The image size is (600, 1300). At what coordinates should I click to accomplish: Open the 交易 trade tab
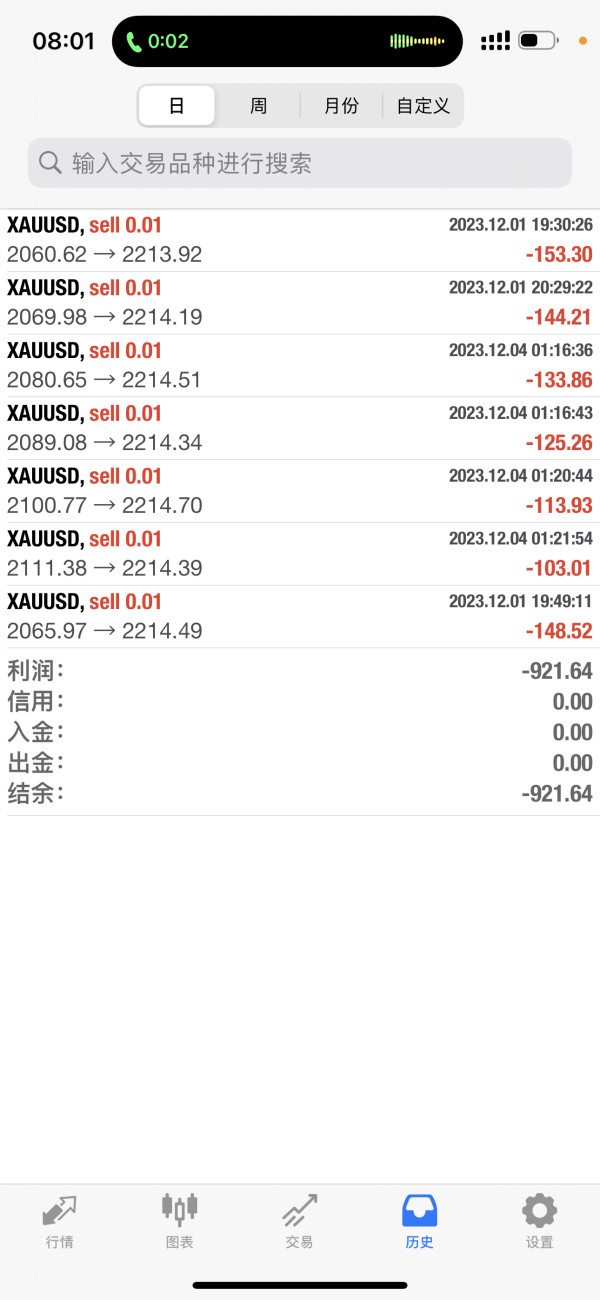coord(299,1222)
